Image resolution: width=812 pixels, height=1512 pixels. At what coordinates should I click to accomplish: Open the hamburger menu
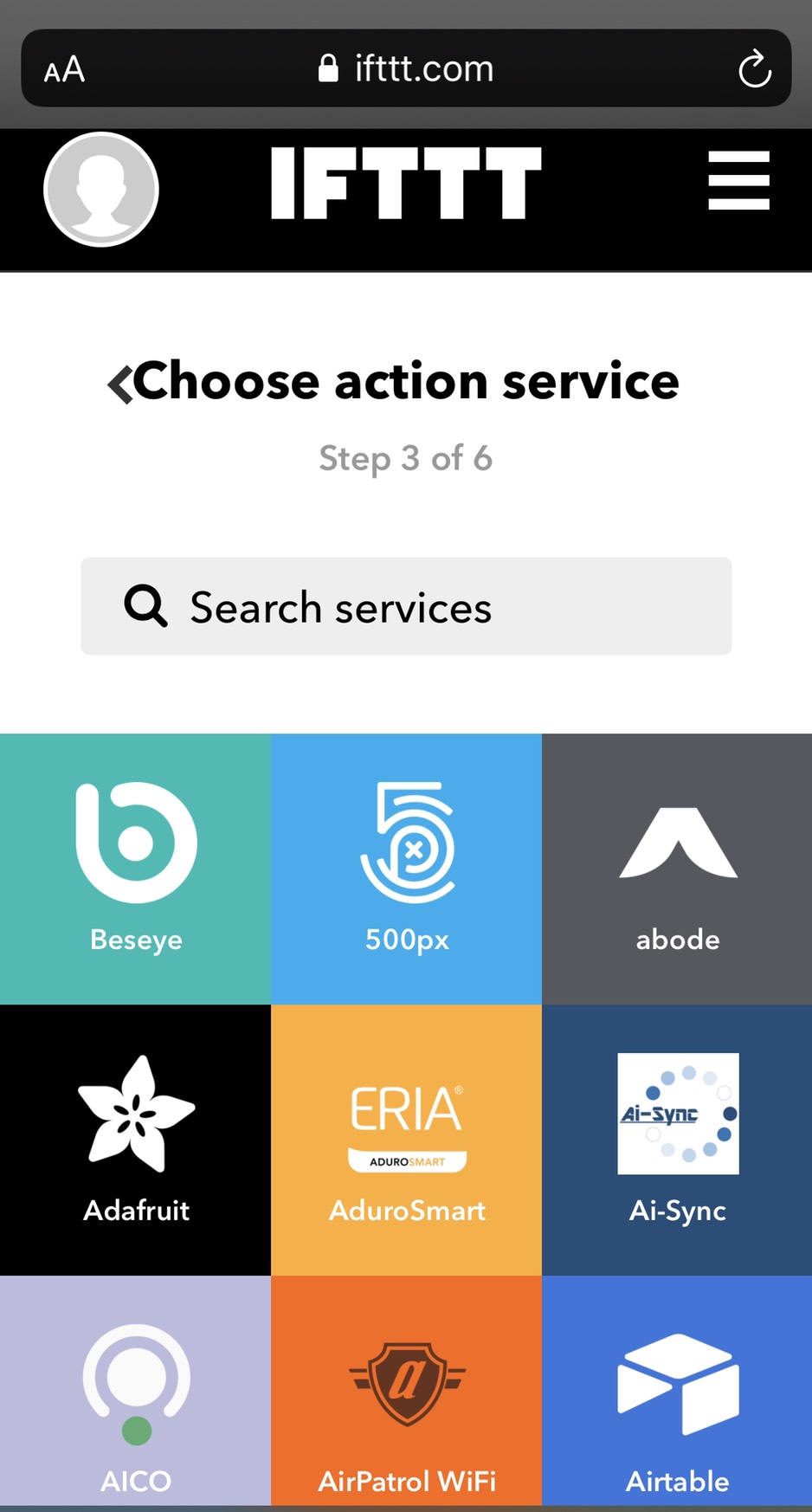click(x=738, y=181)
